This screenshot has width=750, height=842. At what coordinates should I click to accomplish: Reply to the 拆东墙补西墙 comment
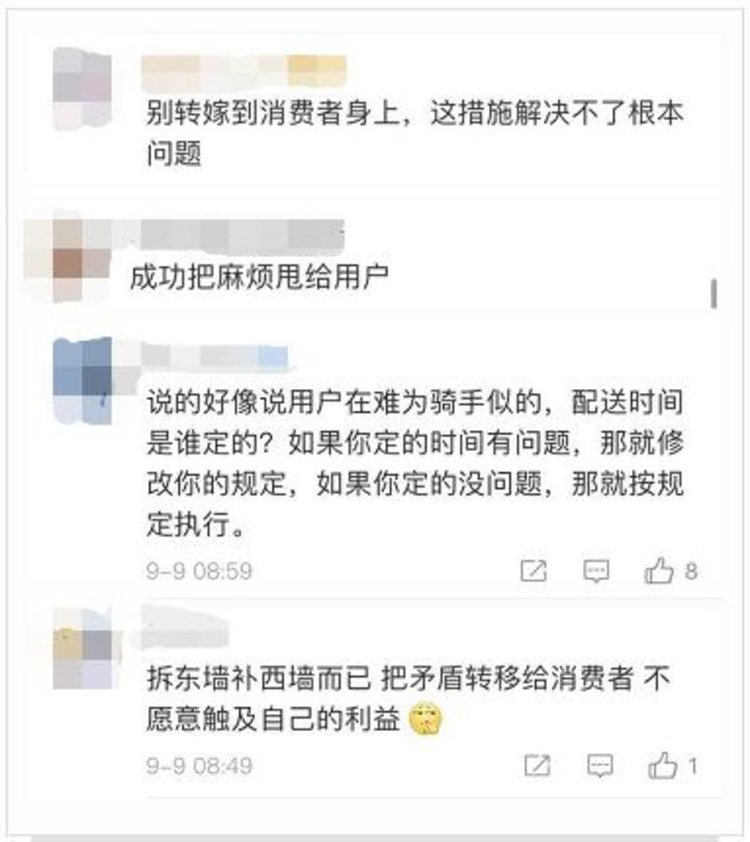[x=599, y=766]
